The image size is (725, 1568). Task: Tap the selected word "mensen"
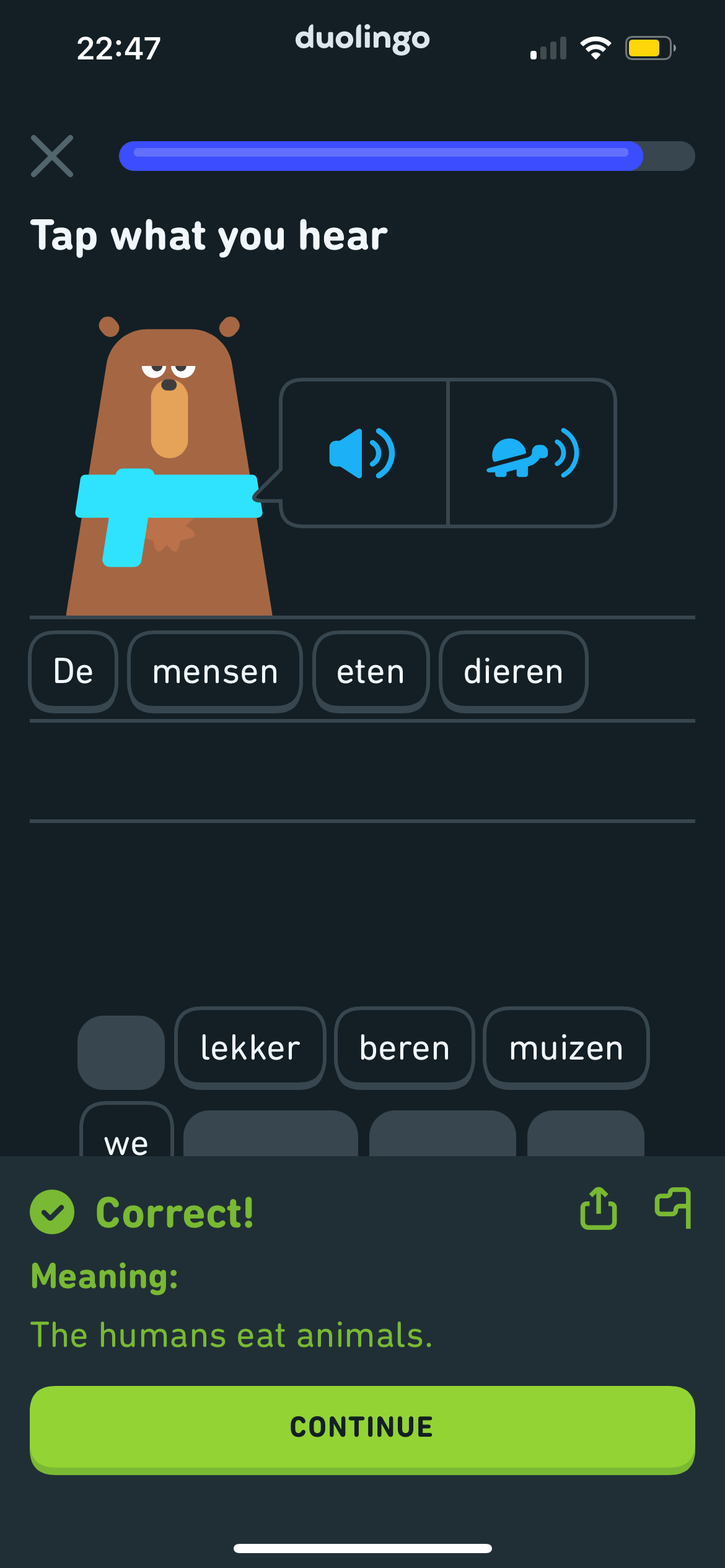point(215,672)
